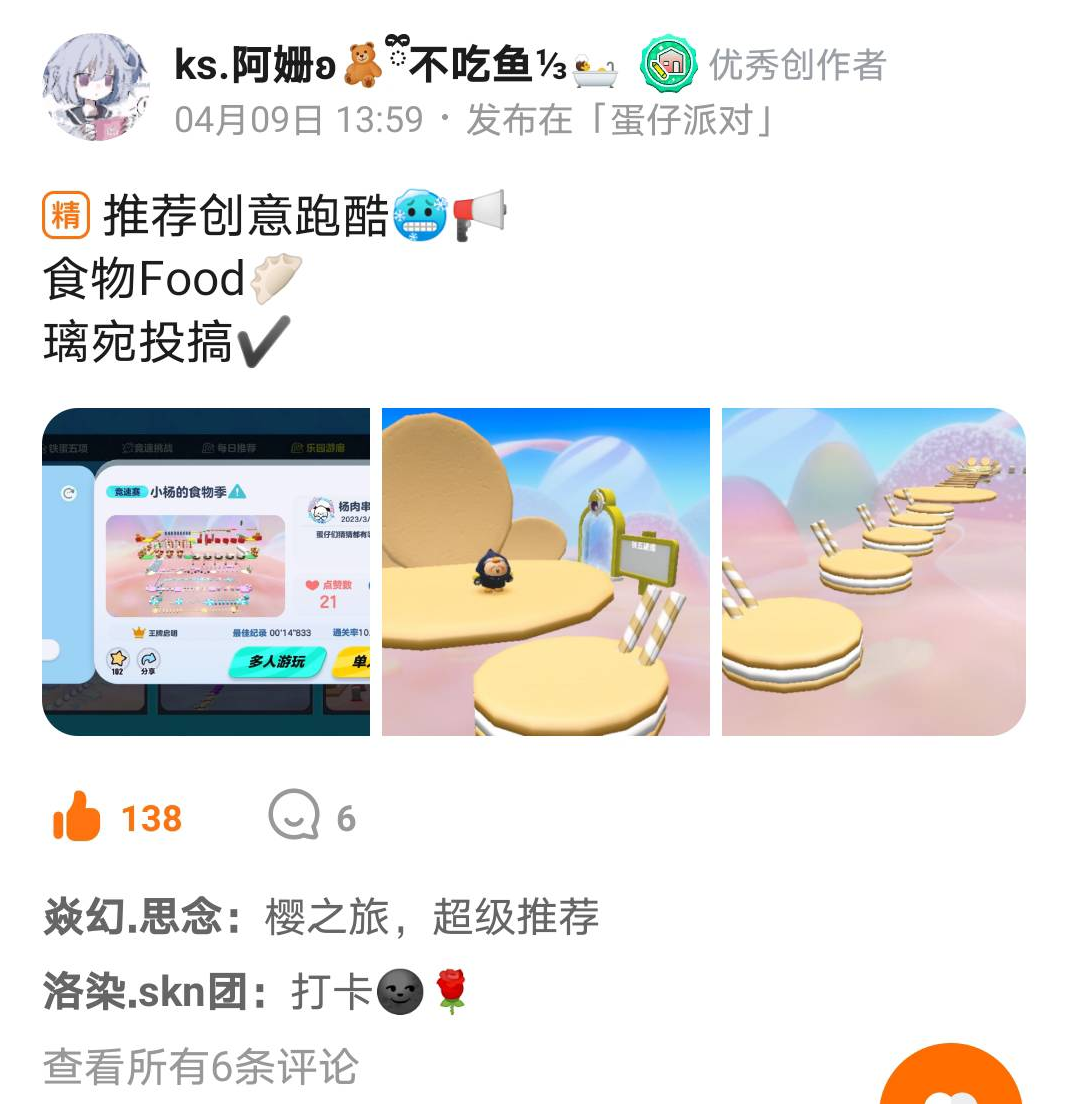1070x1104 pixels.
Task: Open the second image with the character
Action: click(x=546, y=572)
